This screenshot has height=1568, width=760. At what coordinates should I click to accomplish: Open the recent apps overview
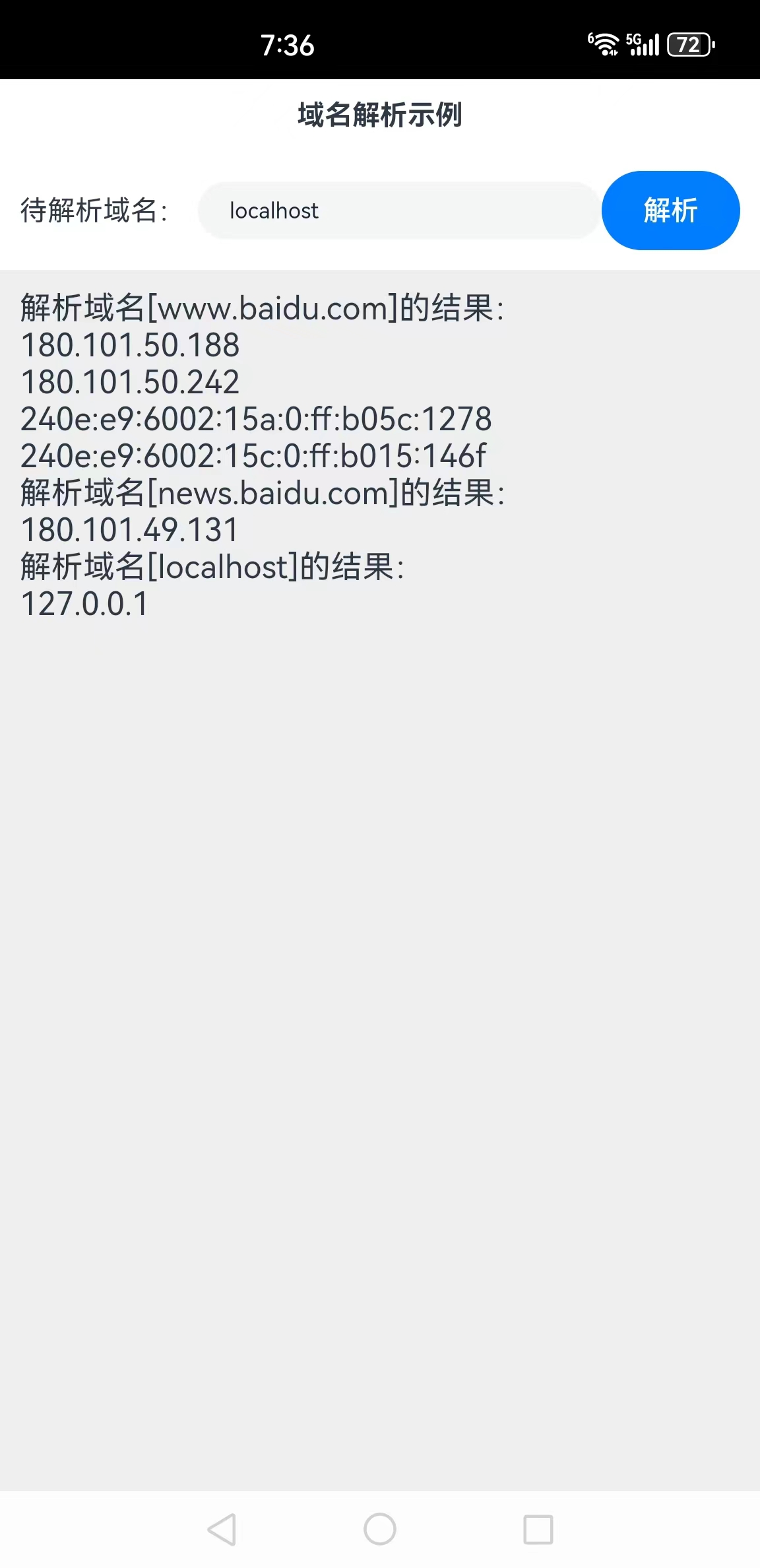click(538, 1529)
